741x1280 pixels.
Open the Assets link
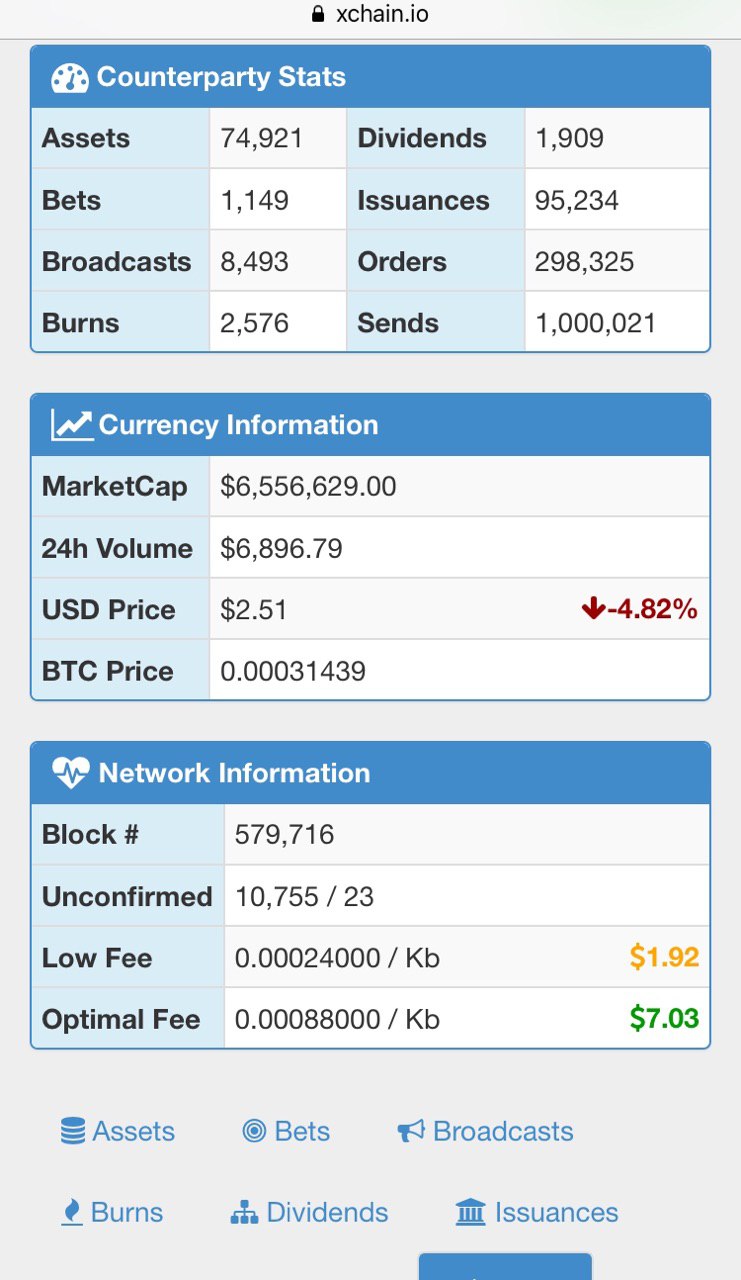(118, 1131)
